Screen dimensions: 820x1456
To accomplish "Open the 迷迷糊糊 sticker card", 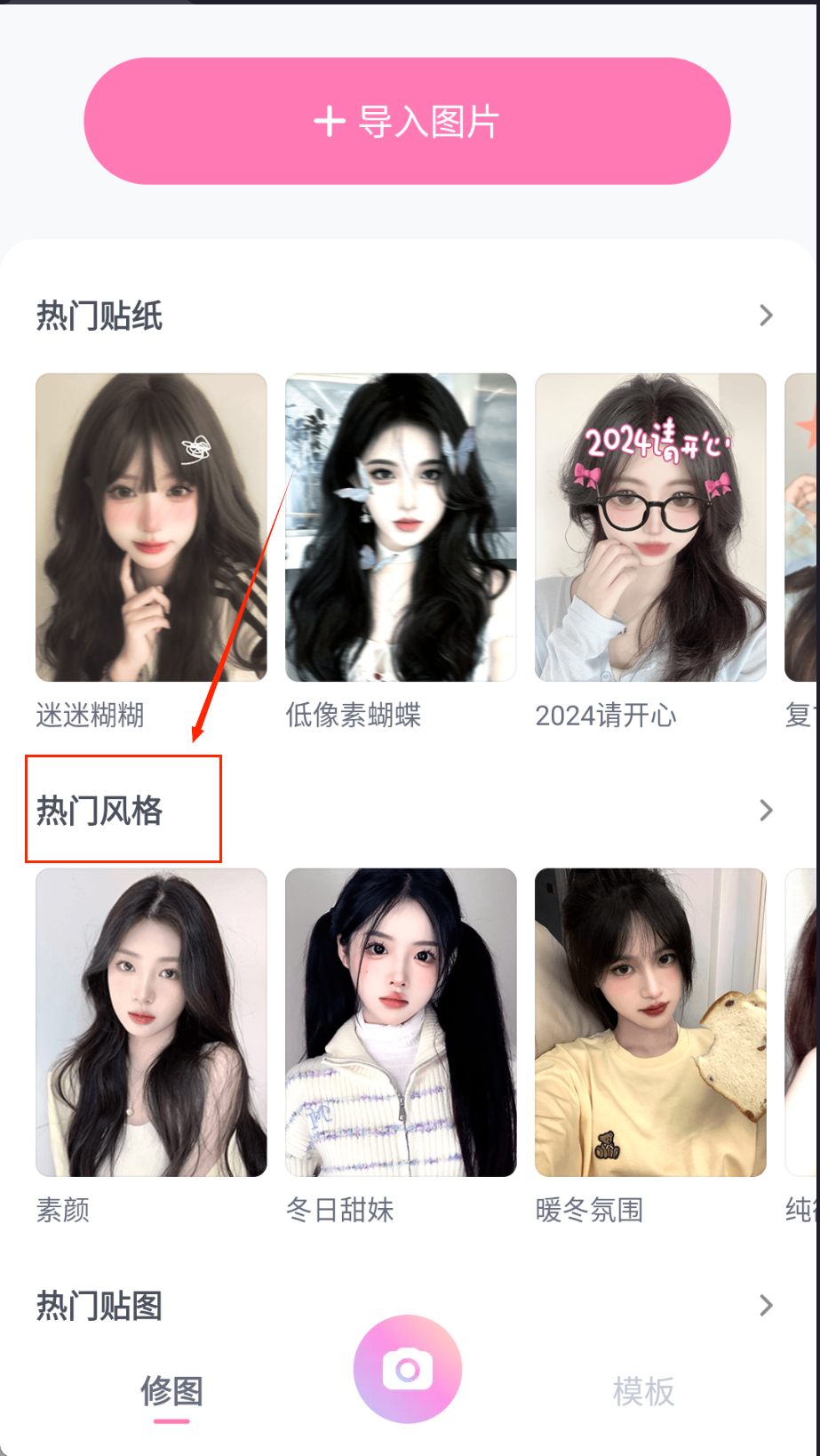I will click(x=151, y=528).
